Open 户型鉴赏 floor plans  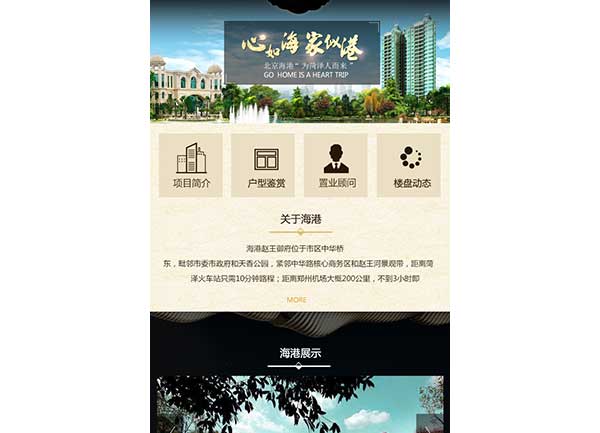[264, 165]
